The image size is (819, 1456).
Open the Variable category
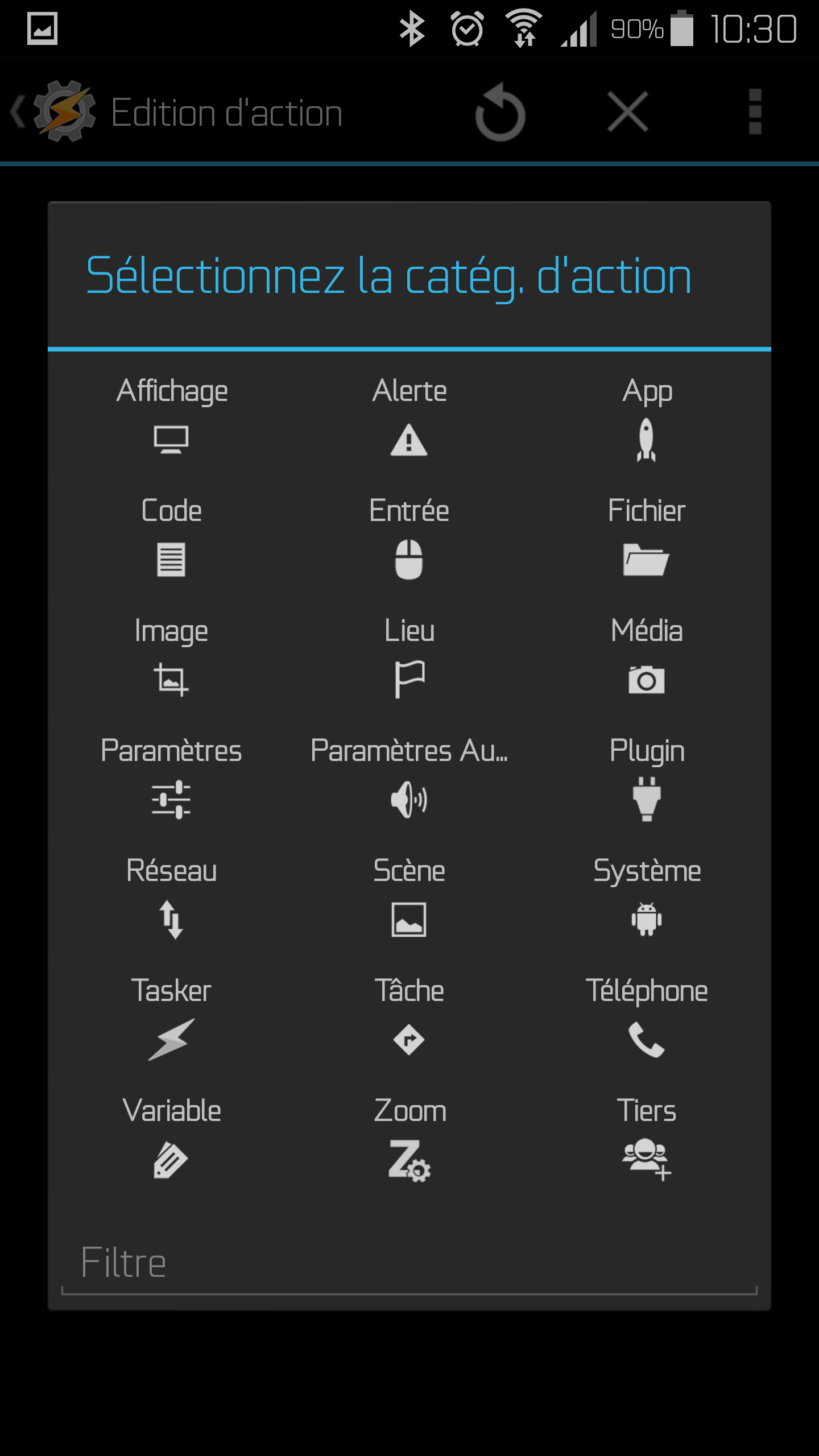(x=171, y=1137)
